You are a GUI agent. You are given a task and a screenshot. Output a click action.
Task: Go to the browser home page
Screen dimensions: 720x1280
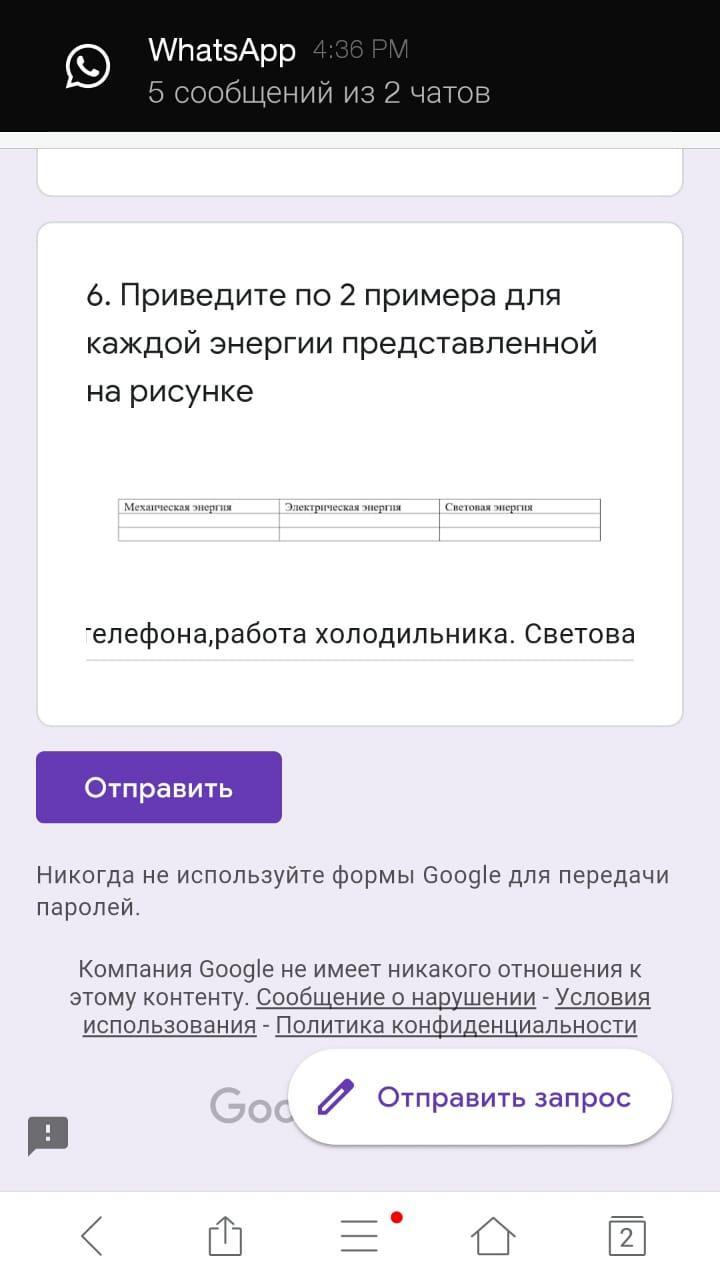click(x=493, y=1236)
